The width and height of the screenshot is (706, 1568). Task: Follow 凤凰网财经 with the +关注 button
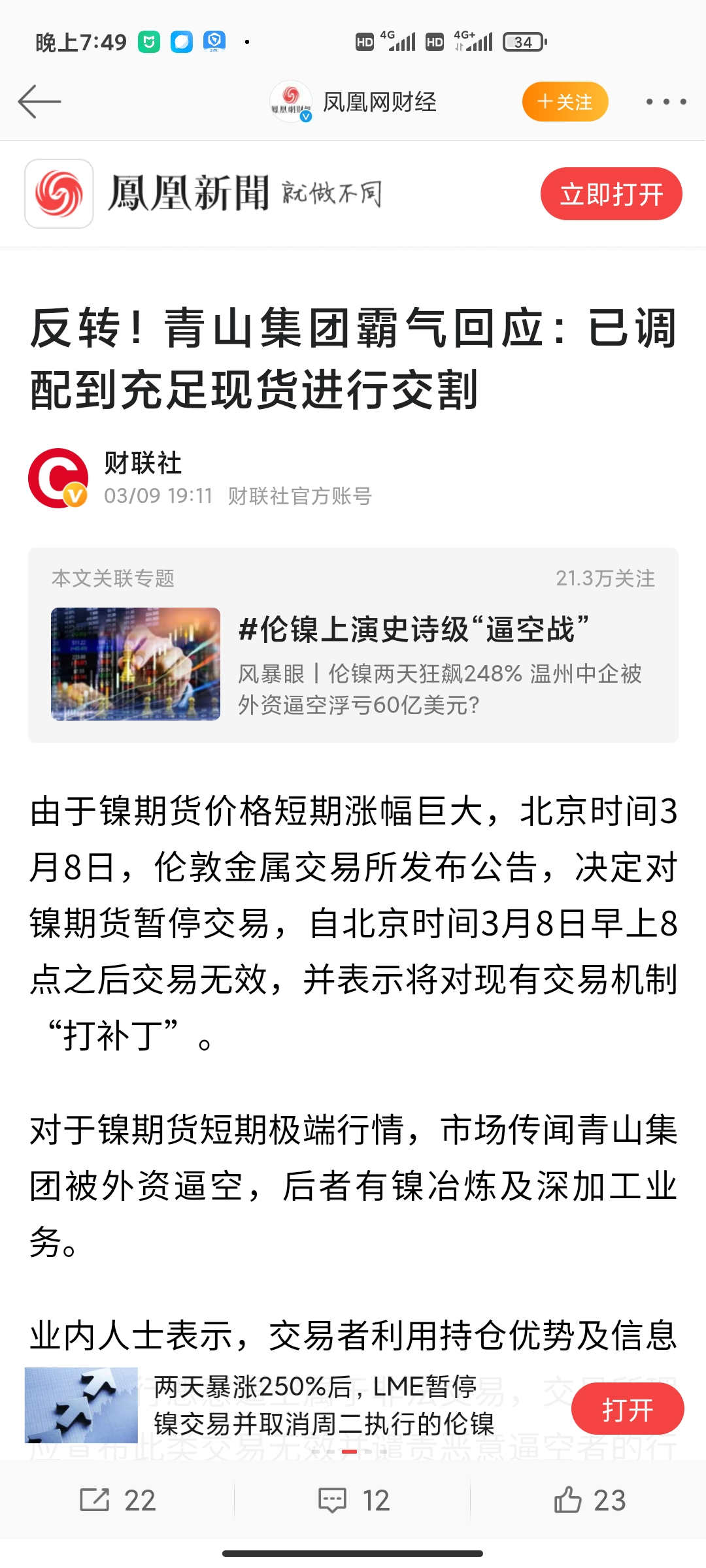(565, 102)
